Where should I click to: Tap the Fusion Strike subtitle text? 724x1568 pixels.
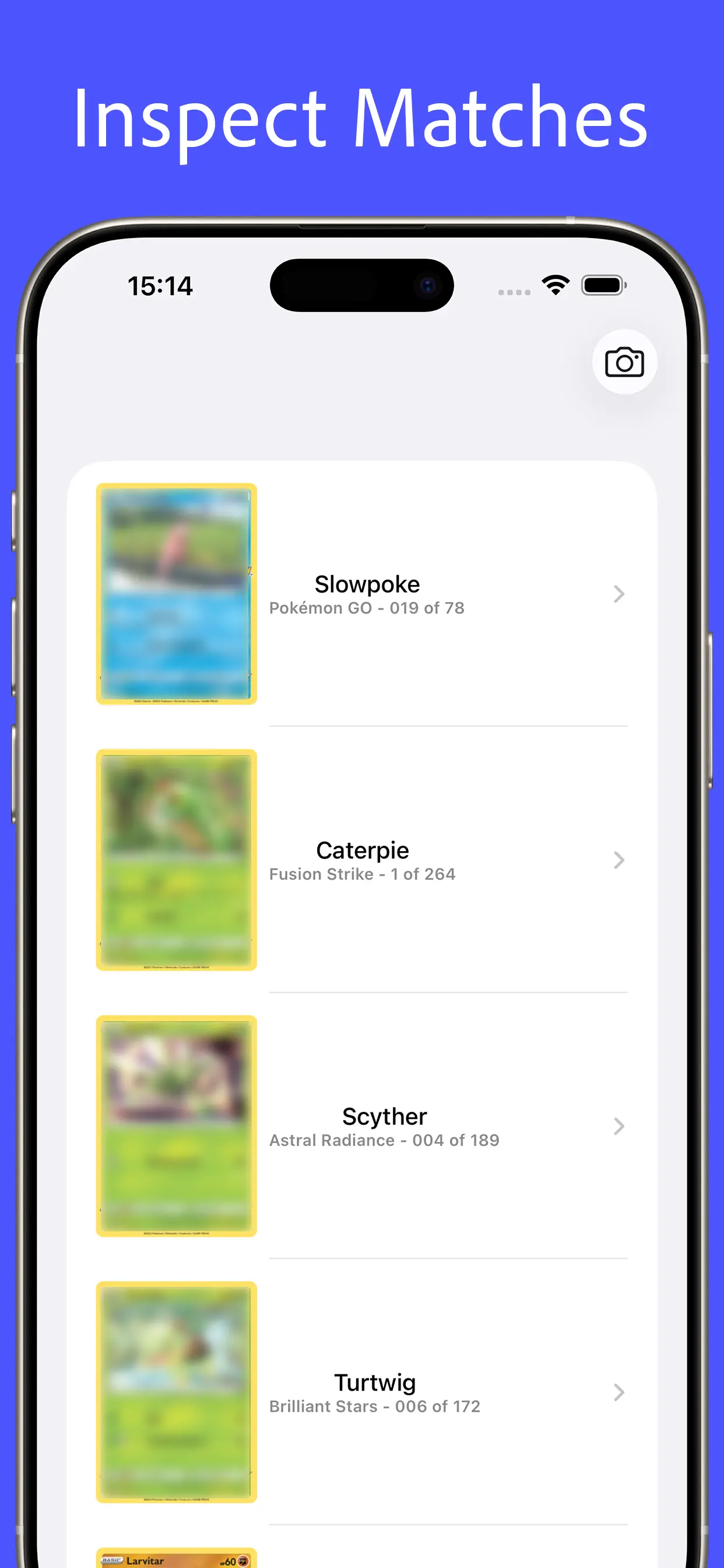[363, 874]
